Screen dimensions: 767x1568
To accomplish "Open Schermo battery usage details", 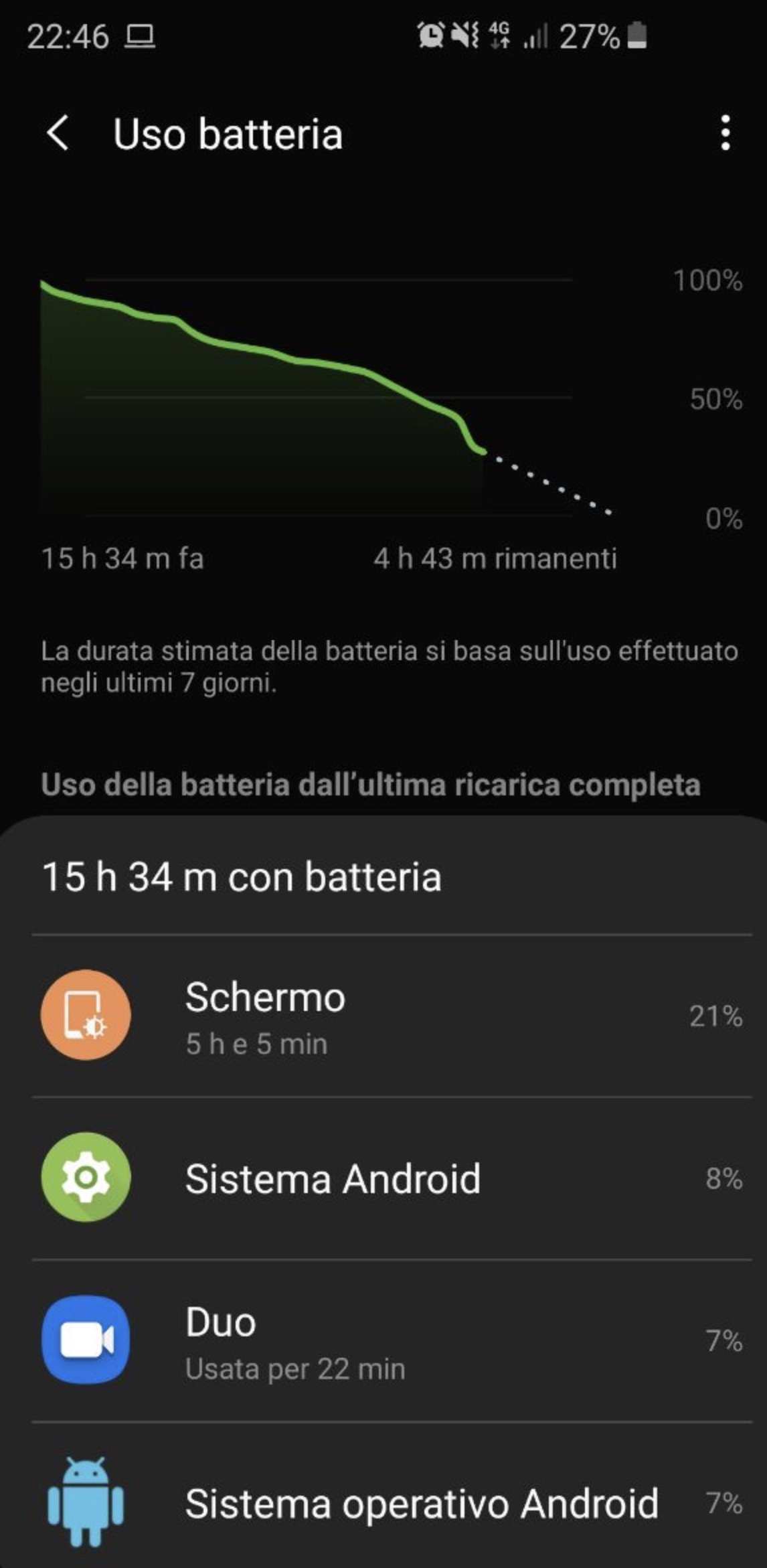I will point(392,1016).
